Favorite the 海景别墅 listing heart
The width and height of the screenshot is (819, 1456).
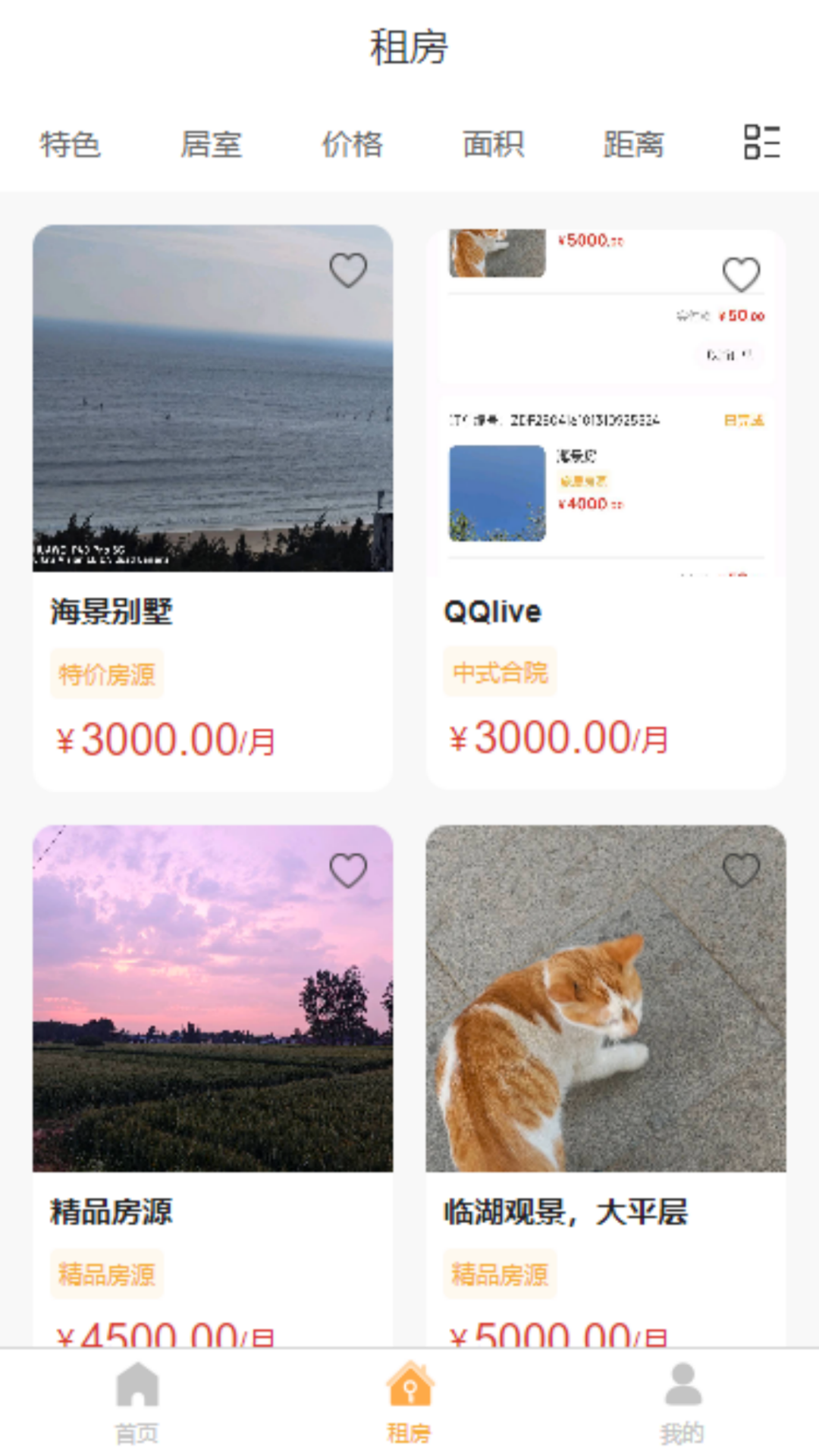tap(348, 269)
